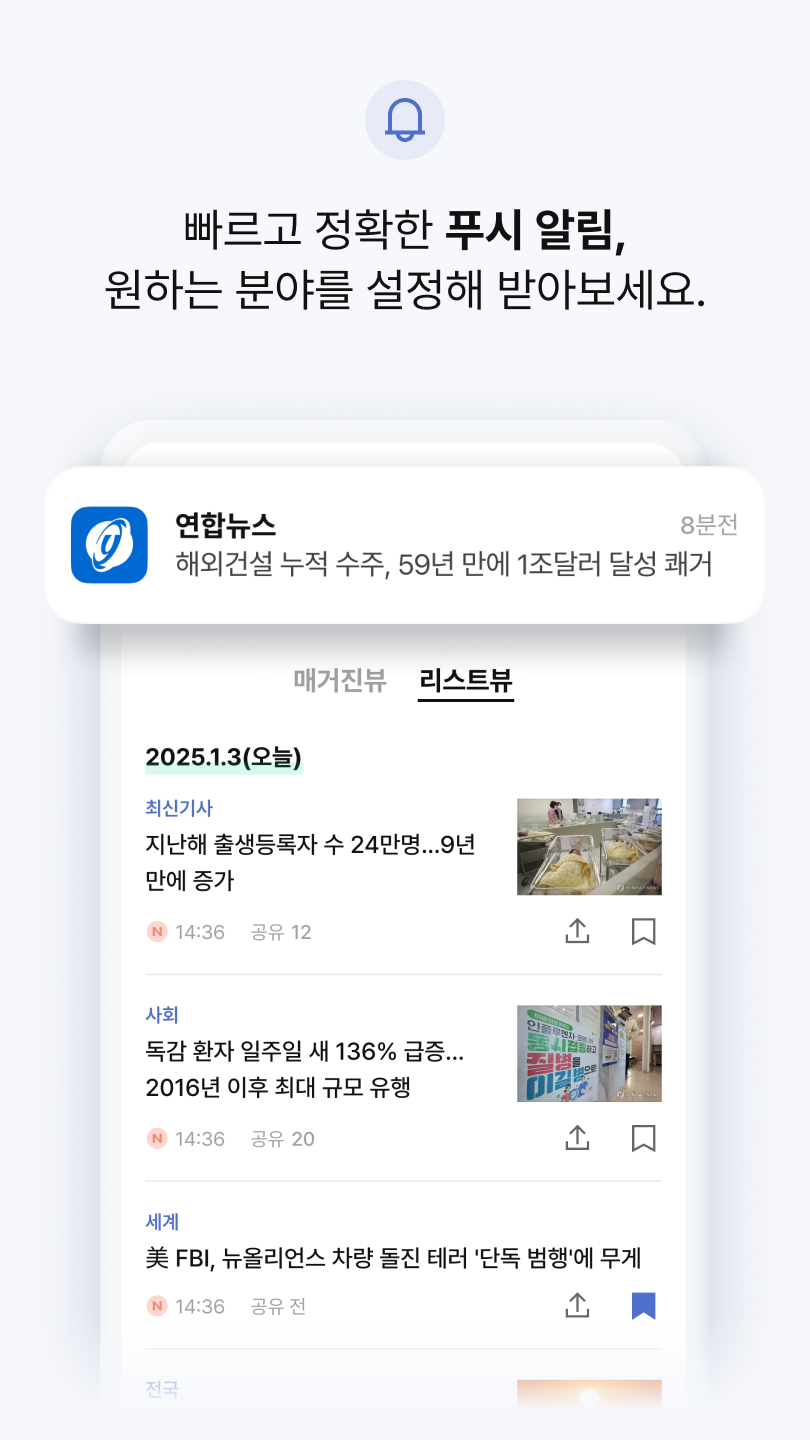Image resolution: width=810 pixels, height=1440 pixels.
Task: Click the N badge beside 14:36 on first article
Action: (158, 930)
